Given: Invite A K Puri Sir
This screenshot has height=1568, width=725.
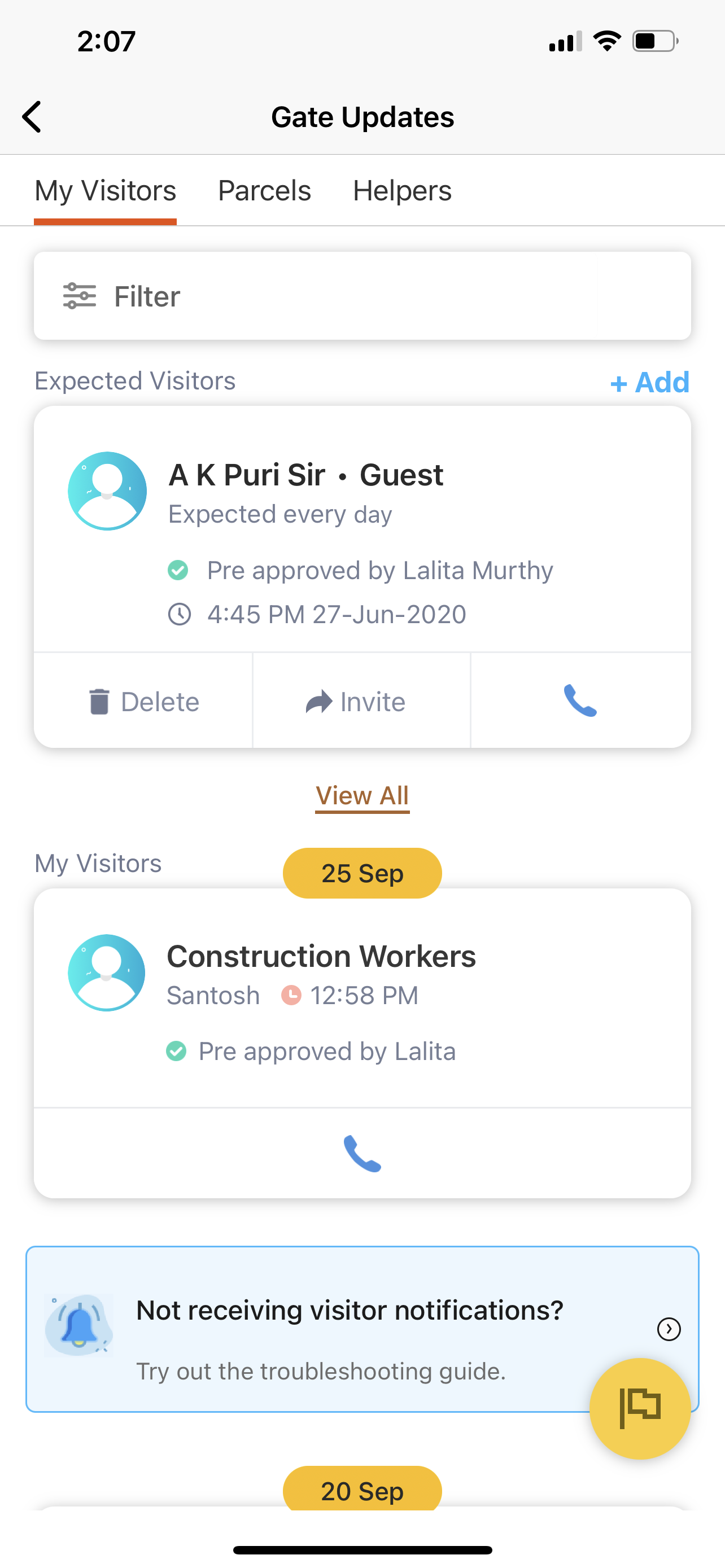Looking at the screenshot, I should 361,701.
